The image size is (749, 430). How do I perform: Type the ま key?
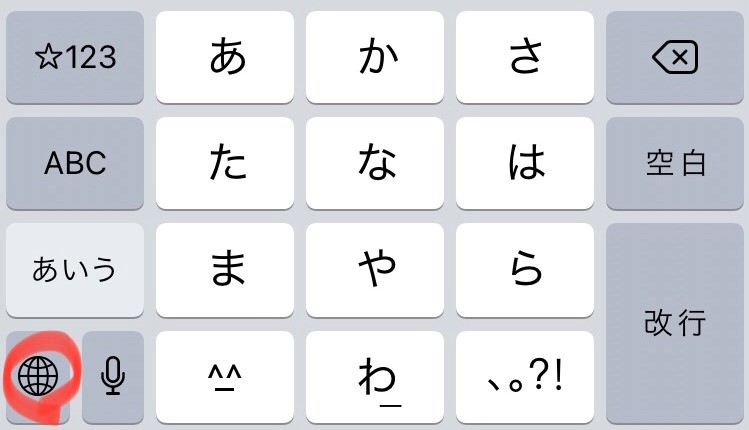pos(225,269)
